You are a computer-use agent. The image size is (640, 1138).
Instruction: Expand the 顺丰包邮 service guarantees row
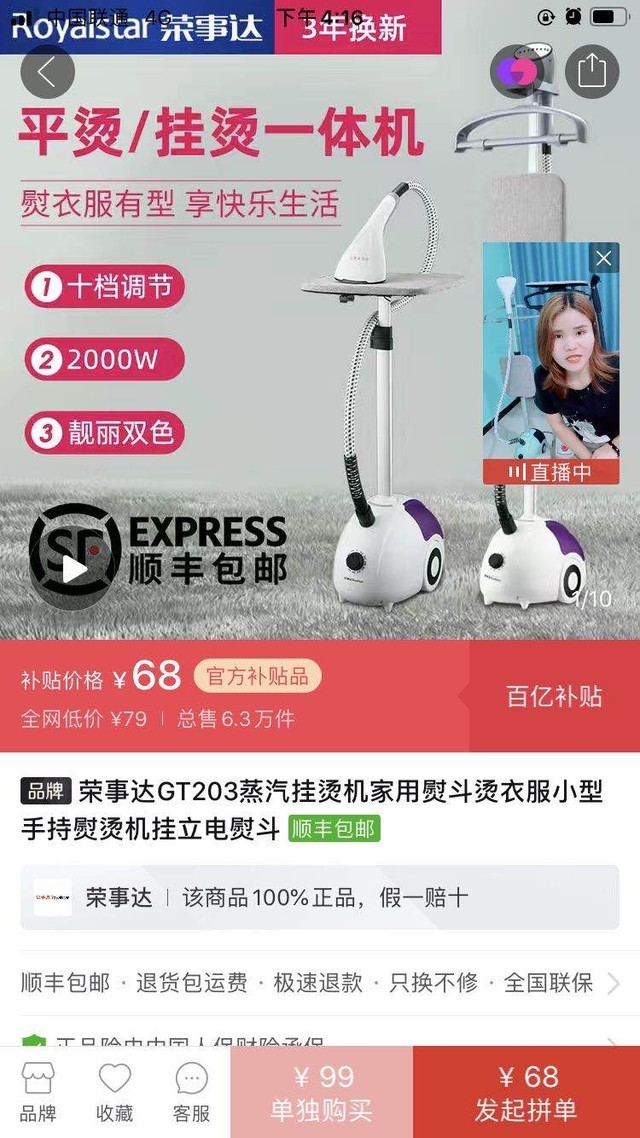click(319, 982)
